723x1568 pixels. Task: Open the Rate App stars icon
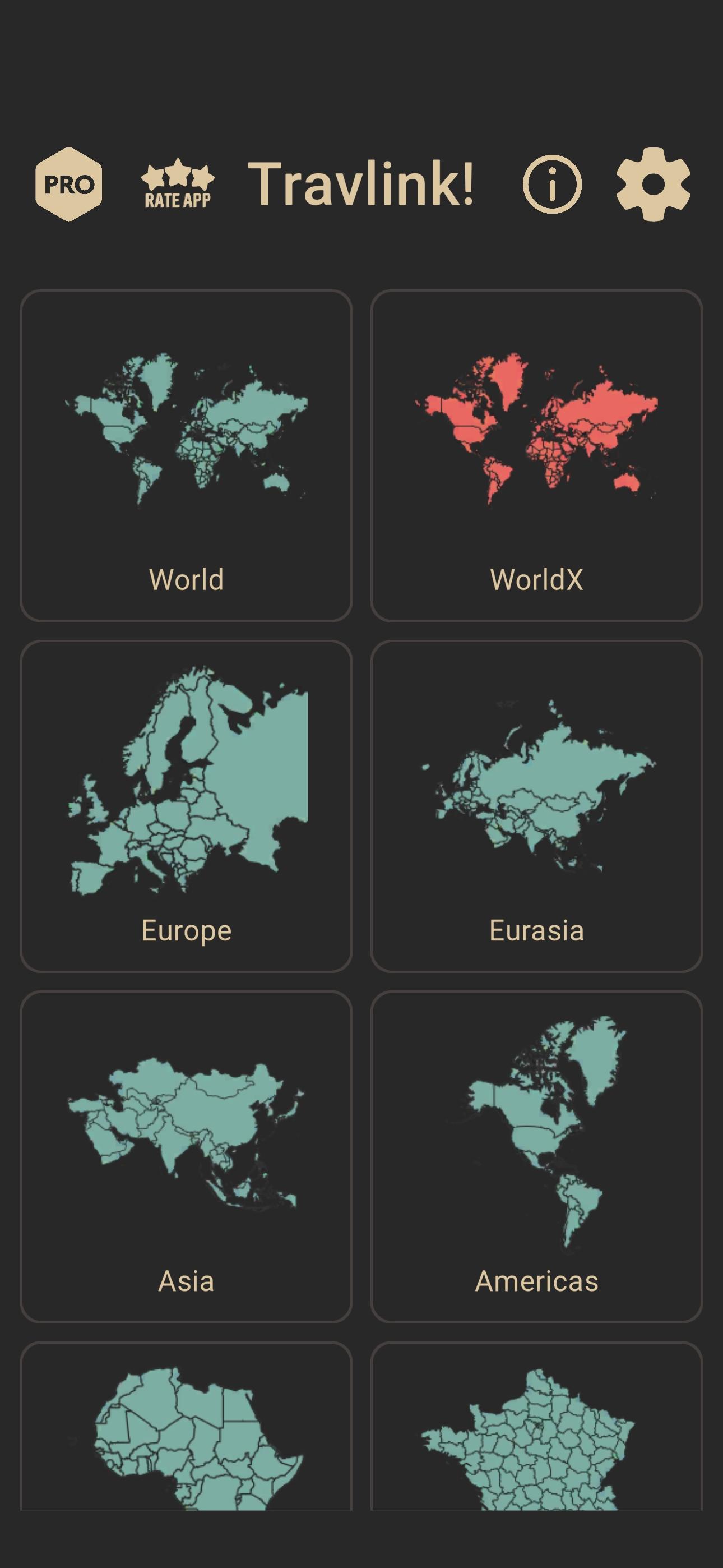pyautogui.click(x=177, y=184)
